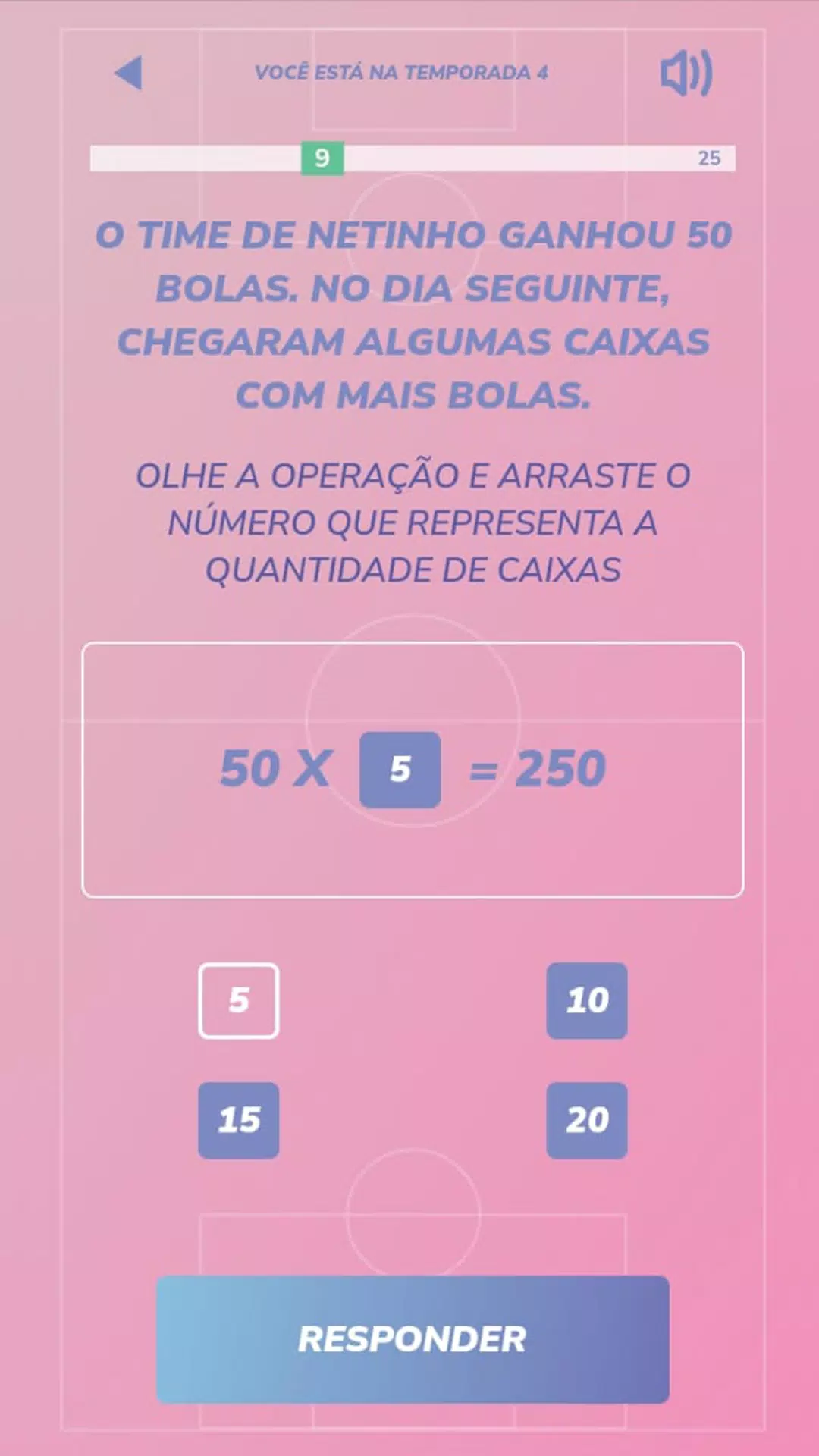Viewport: 819px width, 1456px height.
Task: Toggle the sound speaker icon
Action: [686, 74]
